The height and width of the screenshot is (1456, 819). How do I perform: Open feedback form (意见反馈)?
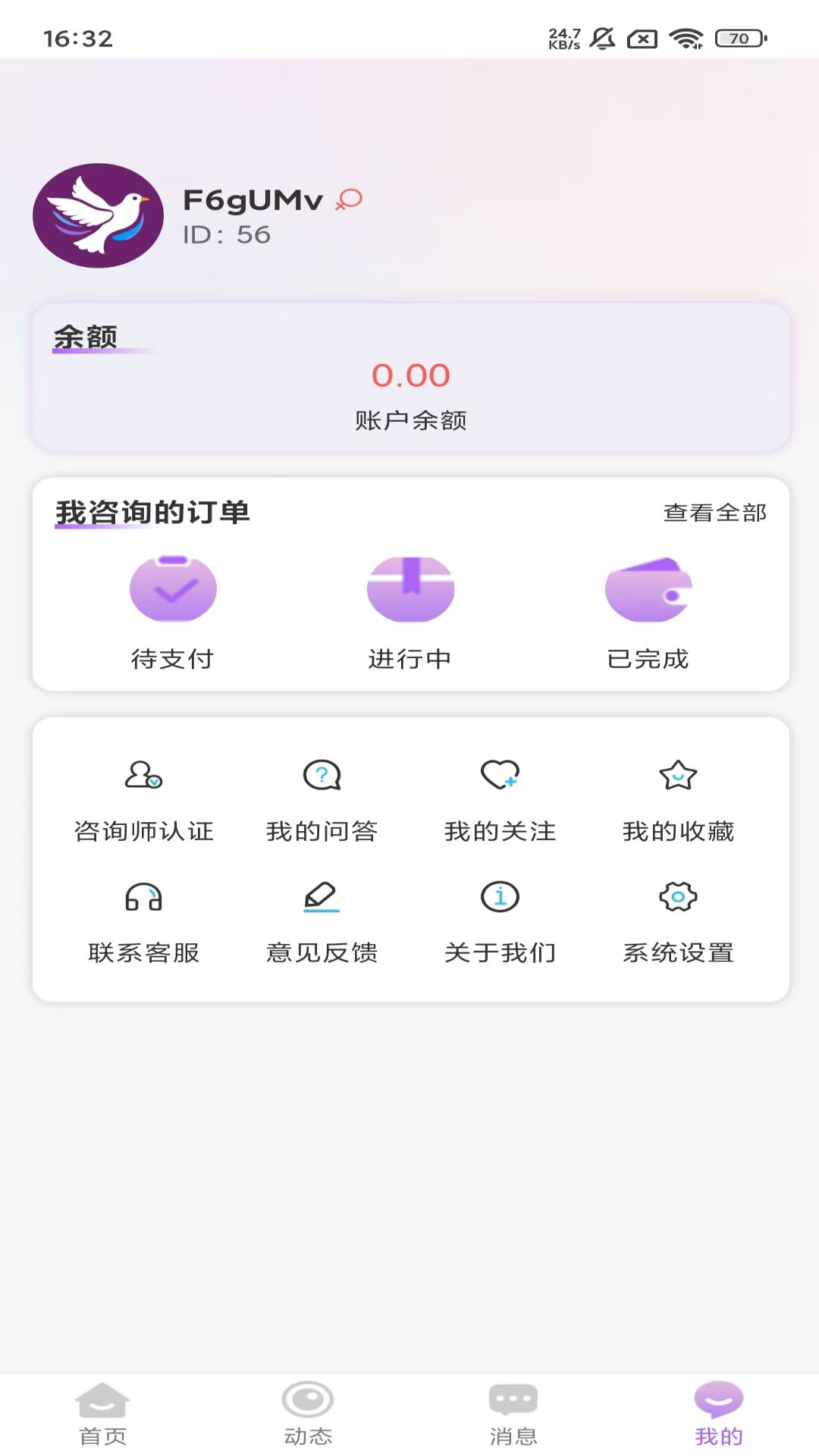tap(322, 921)
